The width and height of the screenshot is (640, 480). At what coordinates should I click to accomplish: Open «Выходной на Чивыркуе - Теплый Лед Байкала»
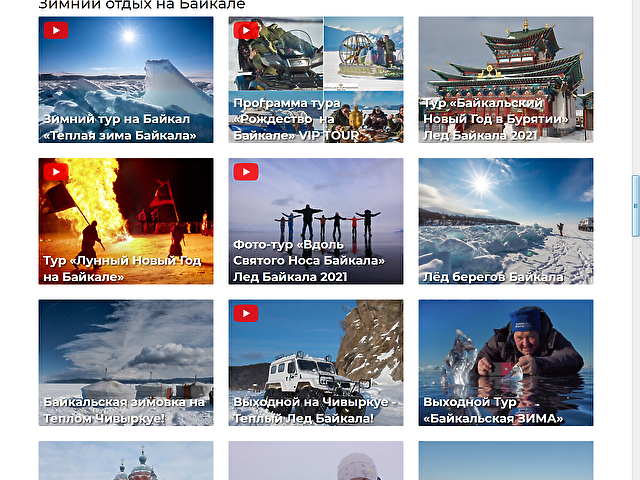tap(315, 363)
